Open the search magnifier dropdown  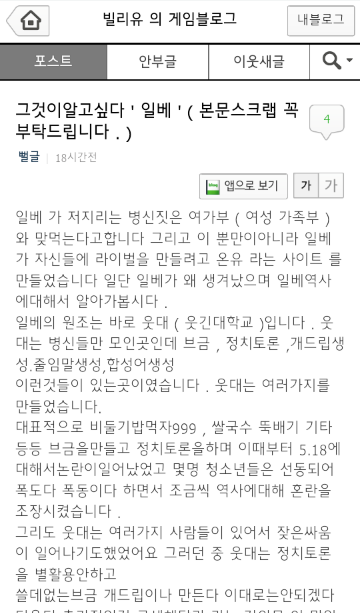pos(335,62)
